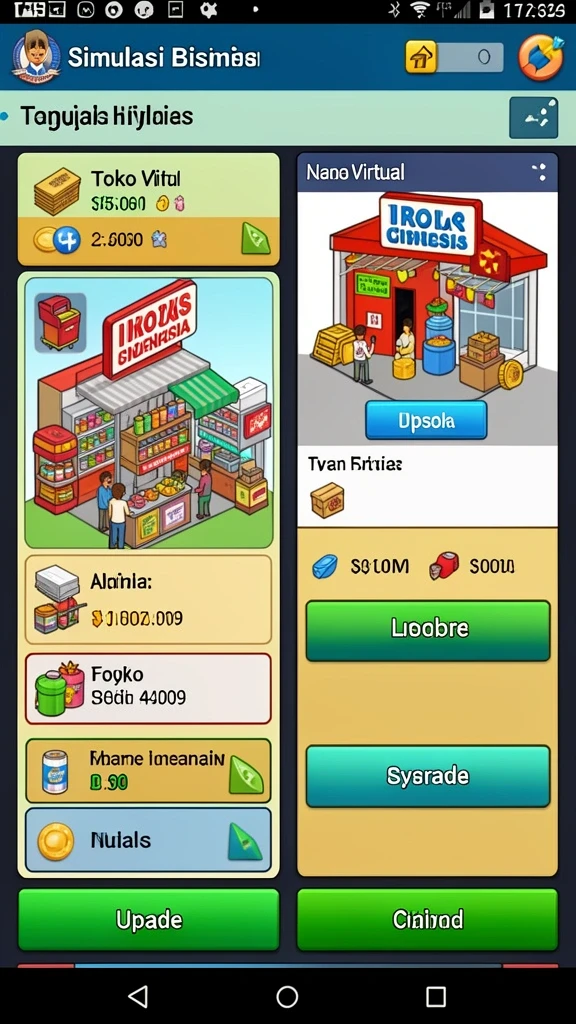576x1024 pixels.
Task: Tap the green arrow beside 2.6000 coins
Action: pyautogui.click(x=255, y=239)
